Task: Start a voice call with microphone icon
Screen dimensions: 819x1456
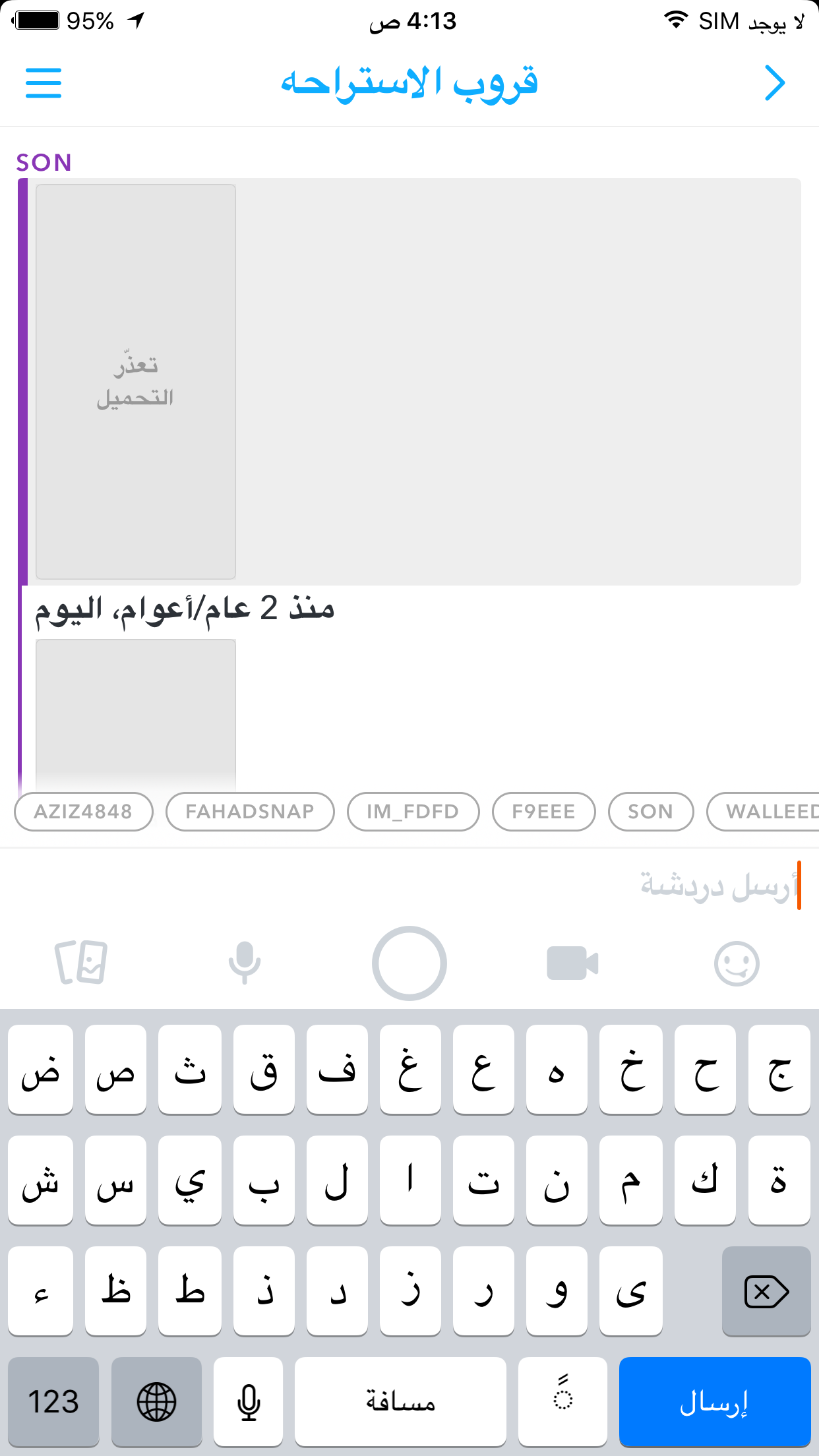Action: (245, 963)
